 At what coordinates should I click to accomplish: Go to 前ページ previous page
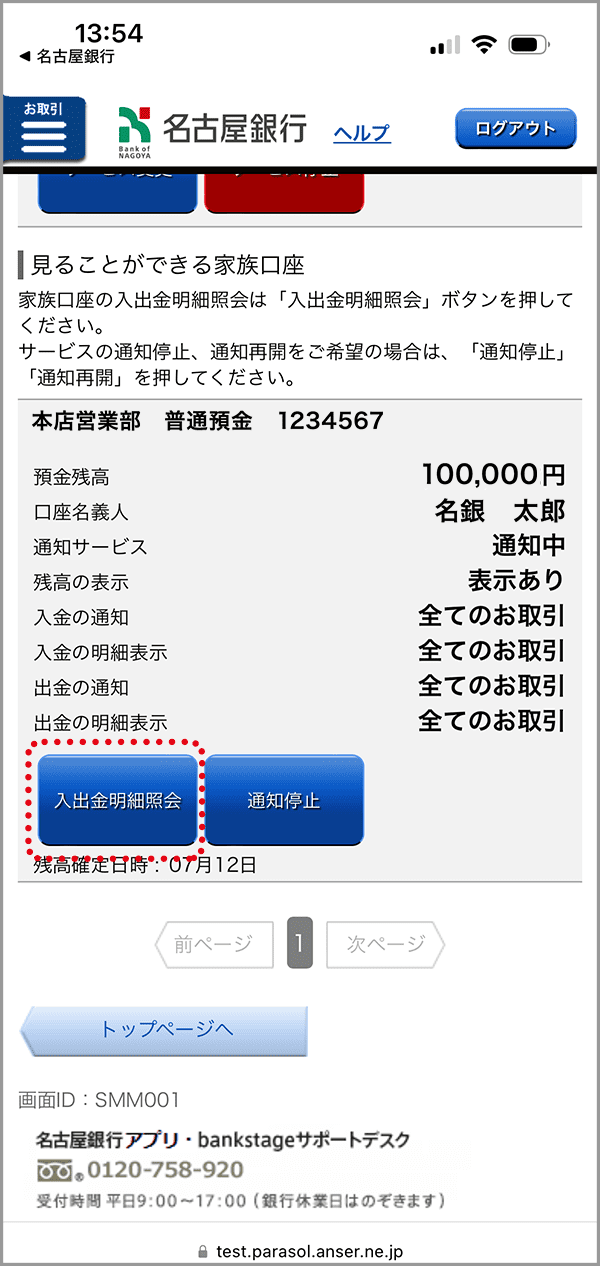coord(213,944)
